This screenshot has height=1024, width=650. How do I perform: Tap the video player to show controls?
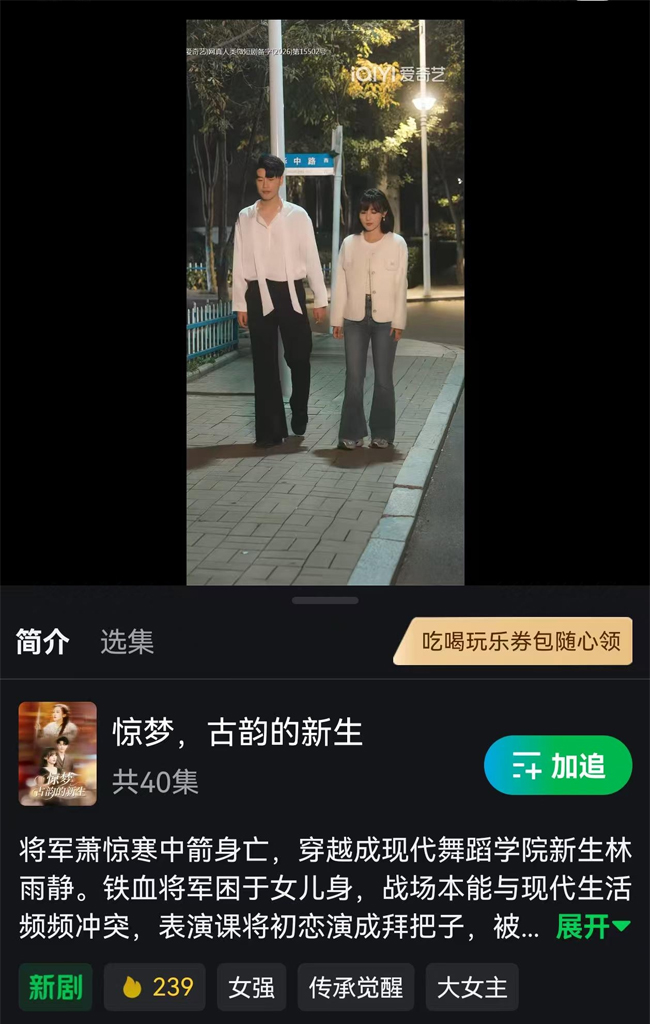point(325,300)
